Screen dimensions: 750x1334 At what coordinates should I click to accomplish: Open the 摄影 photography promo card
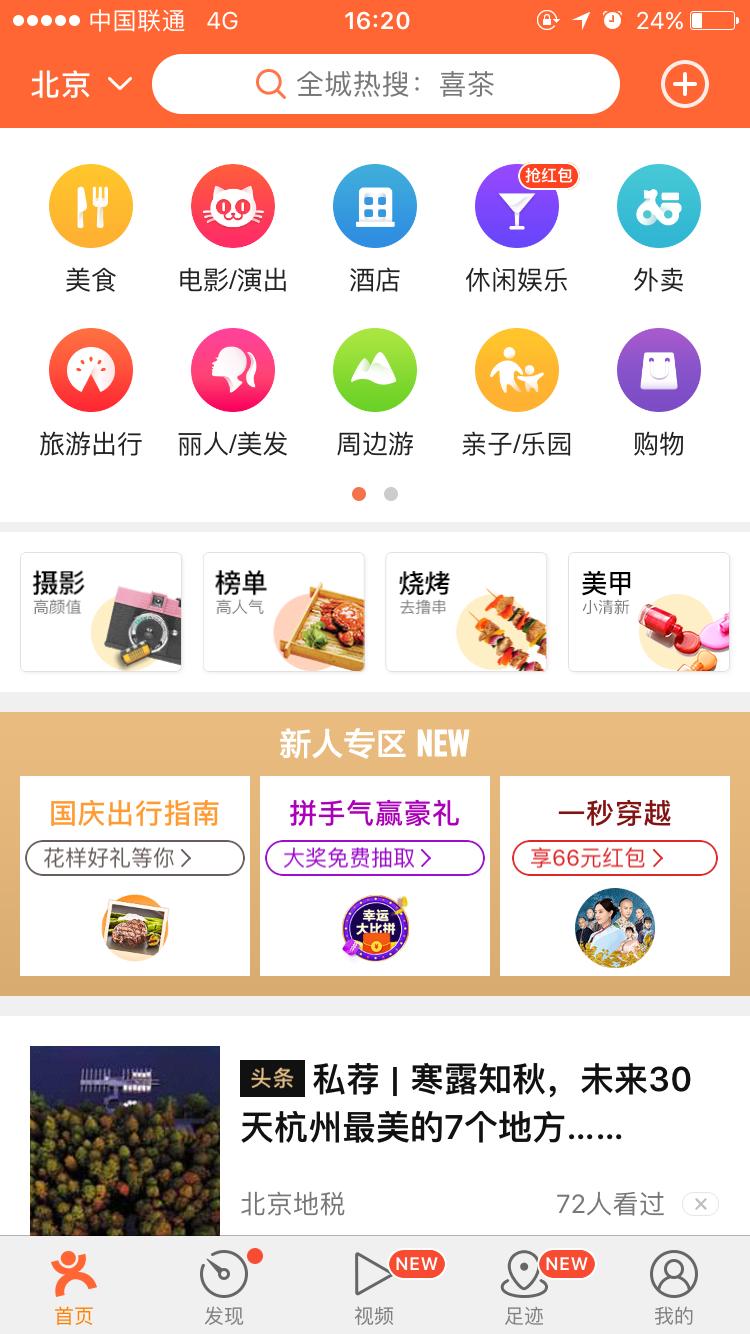[100, 611]
